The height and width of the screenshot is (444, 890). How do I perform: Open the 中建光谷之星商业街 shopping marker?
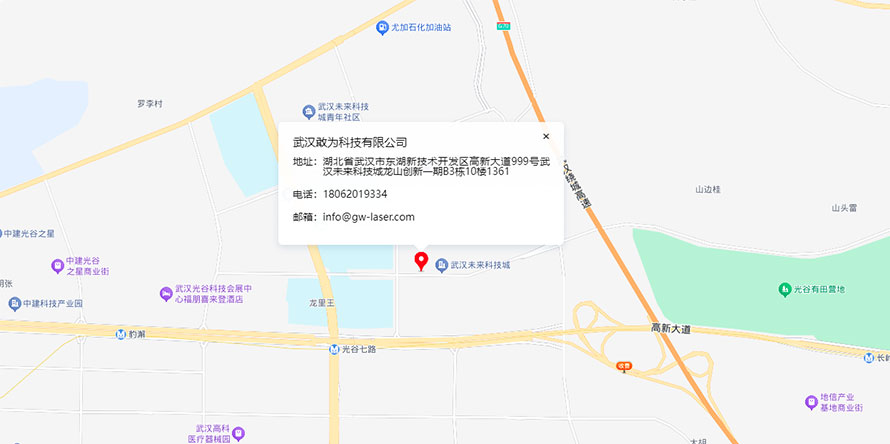coord(57,266)
